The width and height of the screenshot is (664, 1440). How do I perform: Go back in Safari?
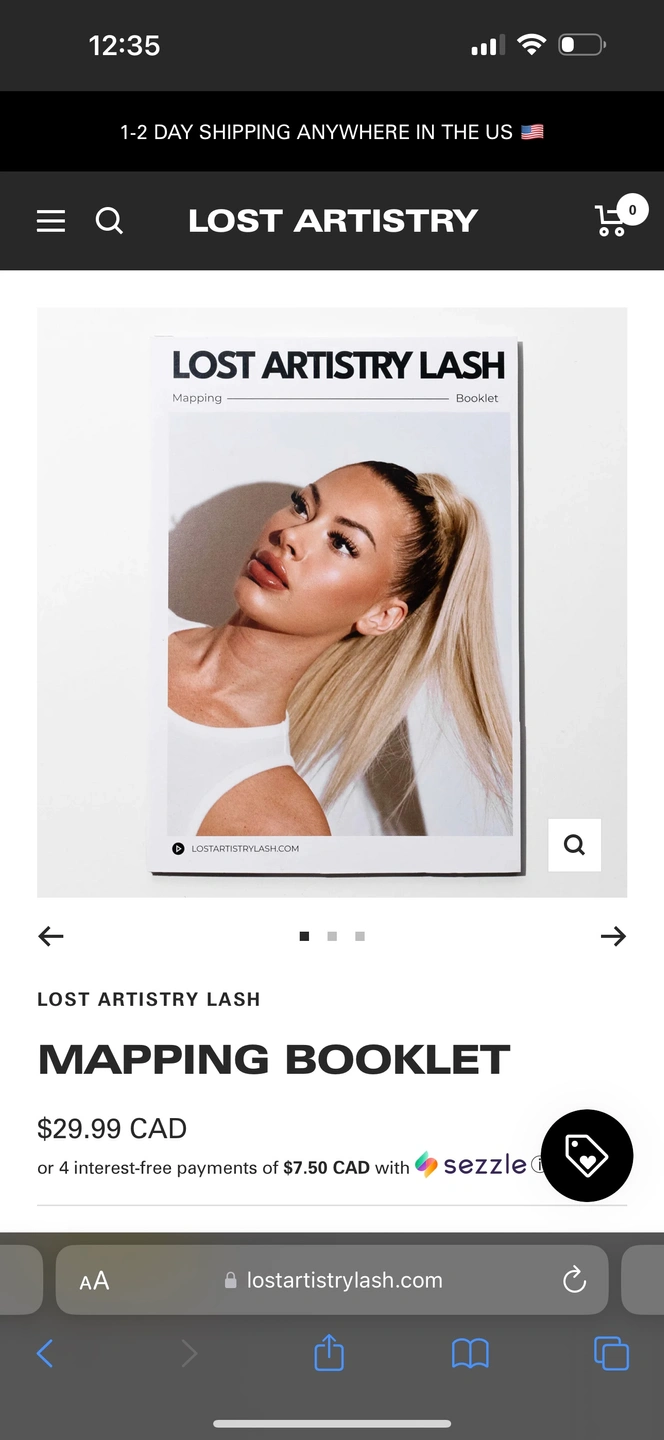click(x=45, y=1354)
